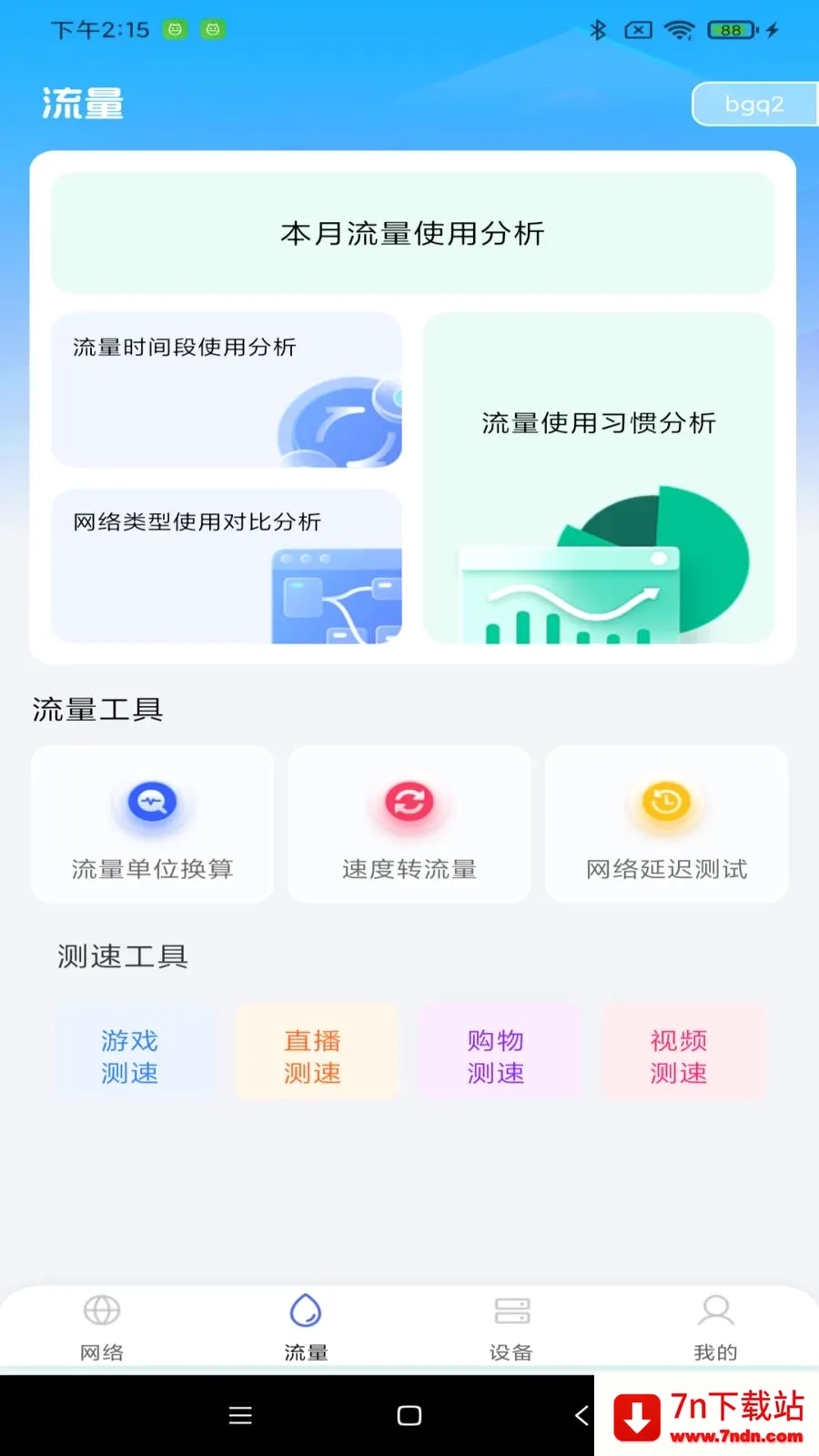Switch to the 流量 tab
Viewport: 819px width, 1456px height.
(306, 1328)
